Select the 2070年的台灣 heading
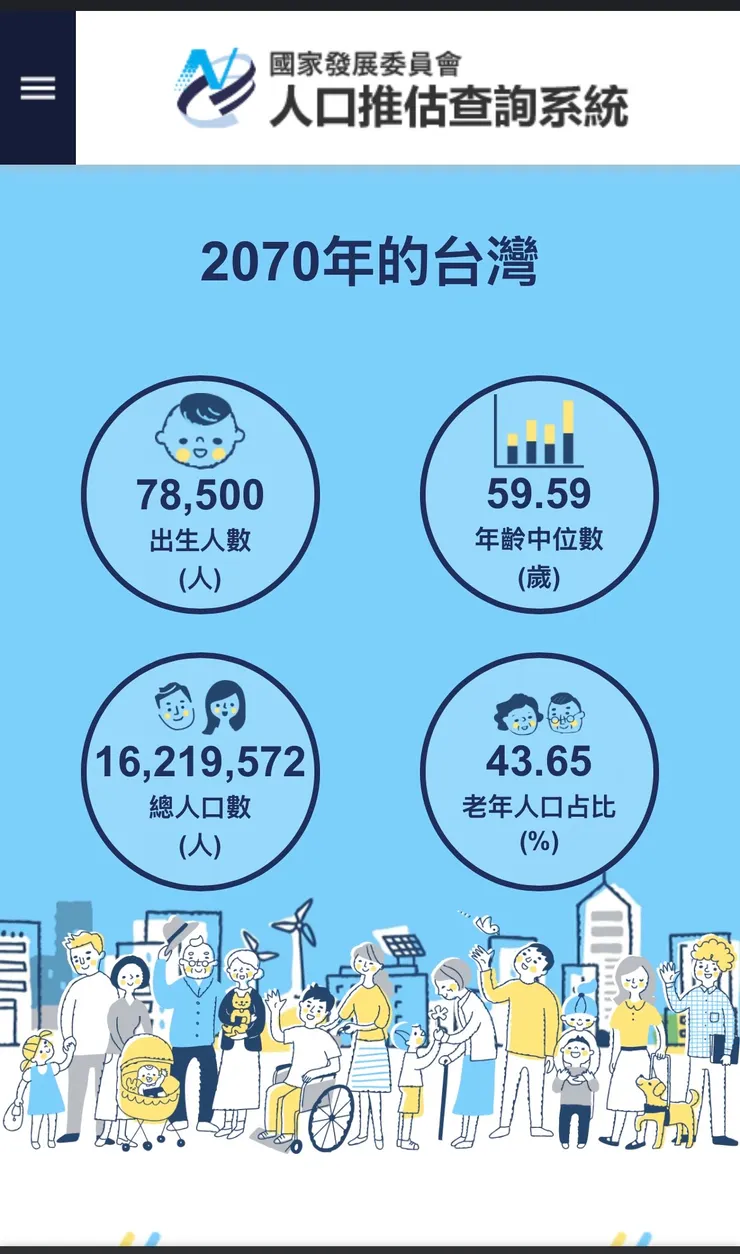The height and width of the screenshot is (1254, 740). [370, 258]
